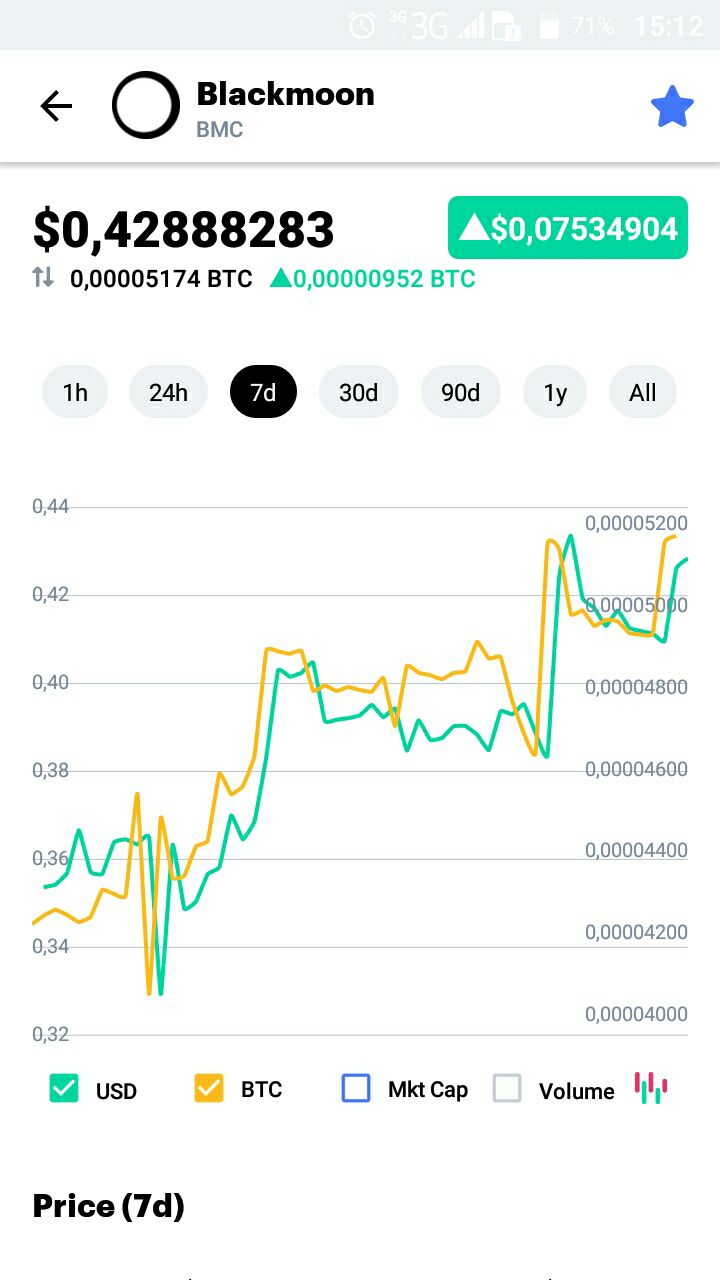Image resolution: width=720 pixels, height=1280 pixels.
Task: Go back using the arrow
Action: 56,106
